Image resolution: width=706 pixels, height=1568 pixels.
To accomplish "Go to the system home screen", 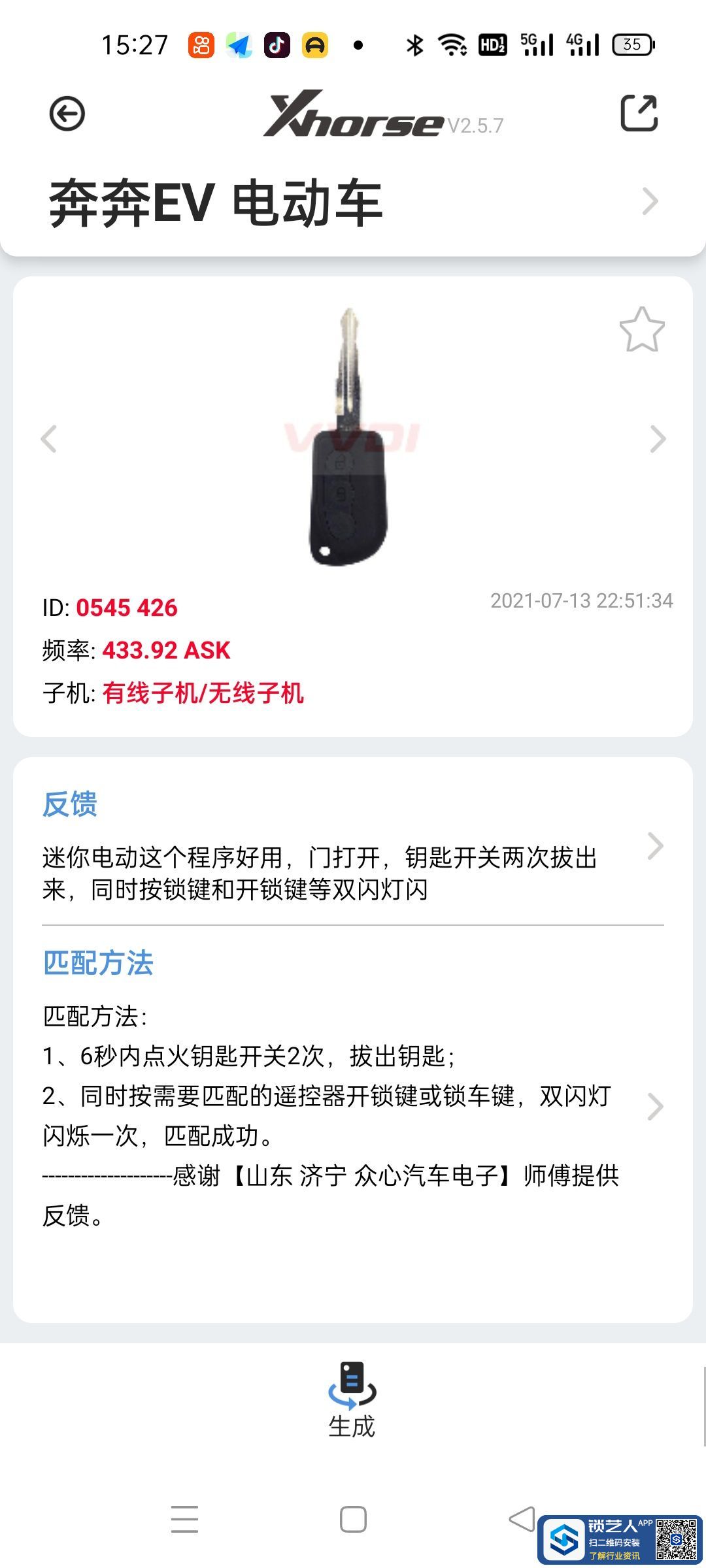I will pos(353,1519).
